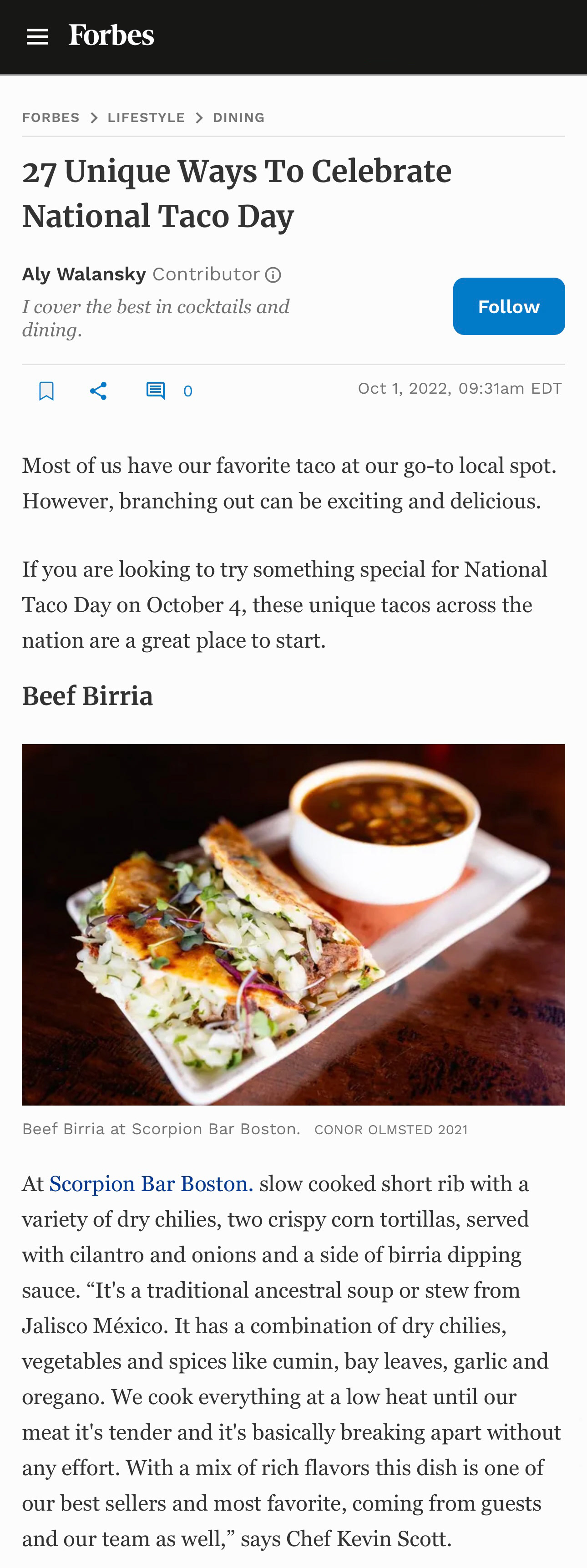Screen dimensions: 587x1568
Task: Click the author name Aly Walansky
Action: (84, 274)
